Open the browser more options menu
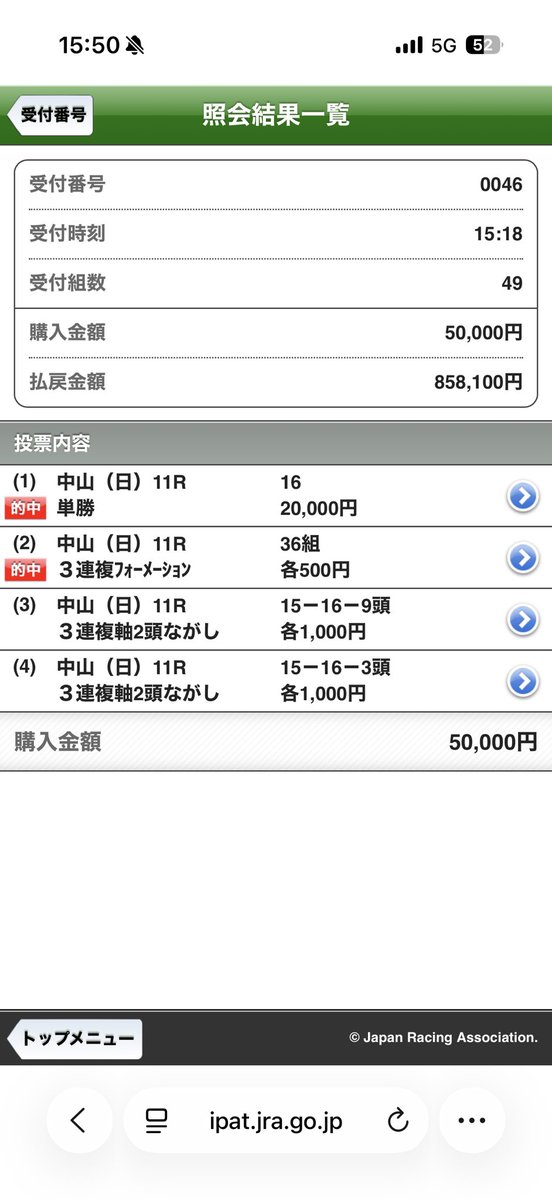Image resolution: width=552 pixels, height=1200 pixels. (471, 1121)
